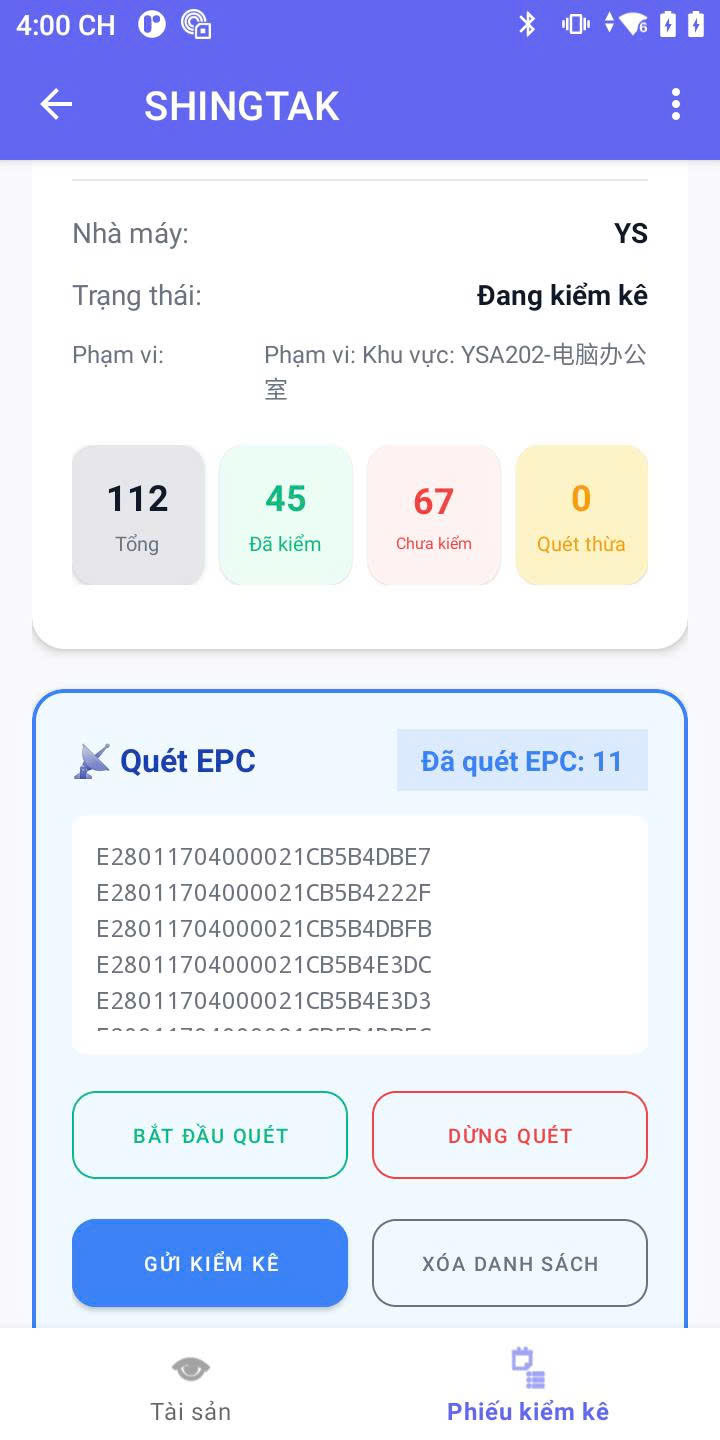The height and width of the screenshot is (1440, 720).
Task: Open the three-dot overflow menu
Action: coord(676,105)
